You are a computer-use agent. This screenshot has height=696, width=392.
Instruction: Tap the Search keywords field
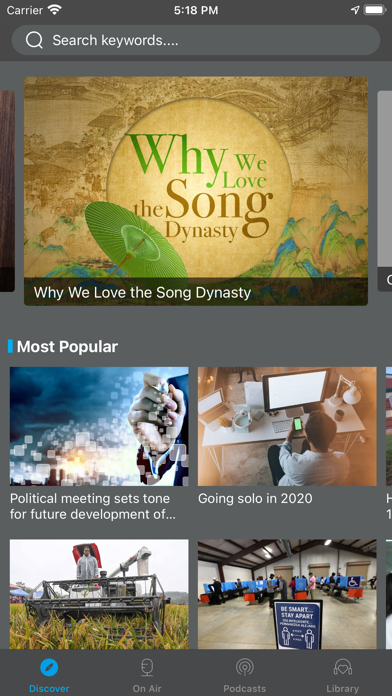click(x=196, y=40)
